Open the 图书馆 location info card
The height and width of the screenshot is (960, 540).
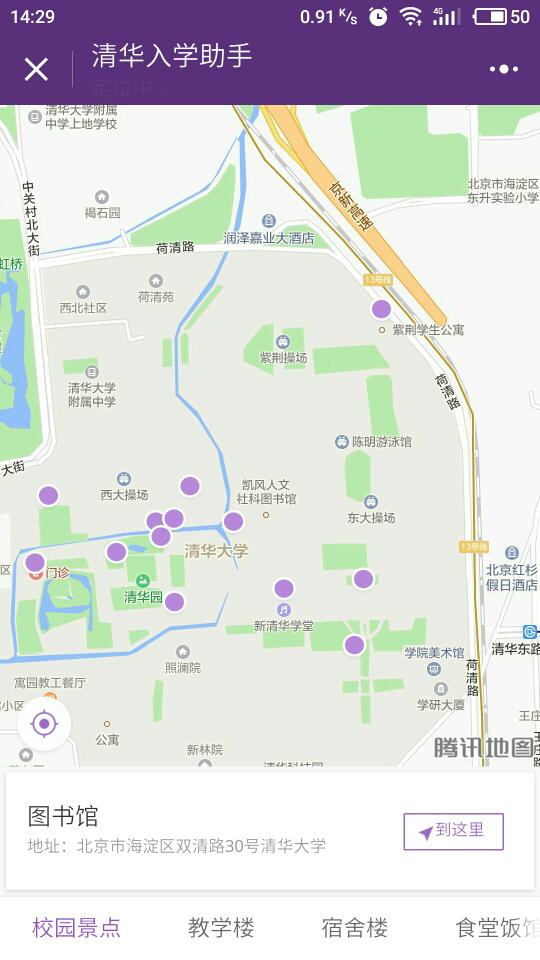pos(270,831)
